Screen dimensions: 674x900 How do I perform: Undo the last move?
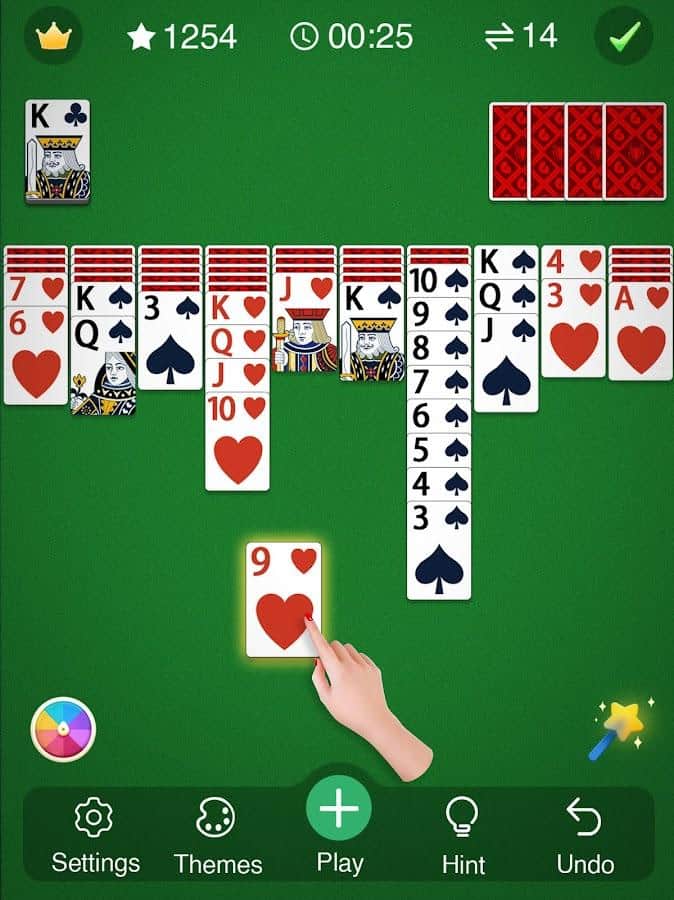point(585,837)
